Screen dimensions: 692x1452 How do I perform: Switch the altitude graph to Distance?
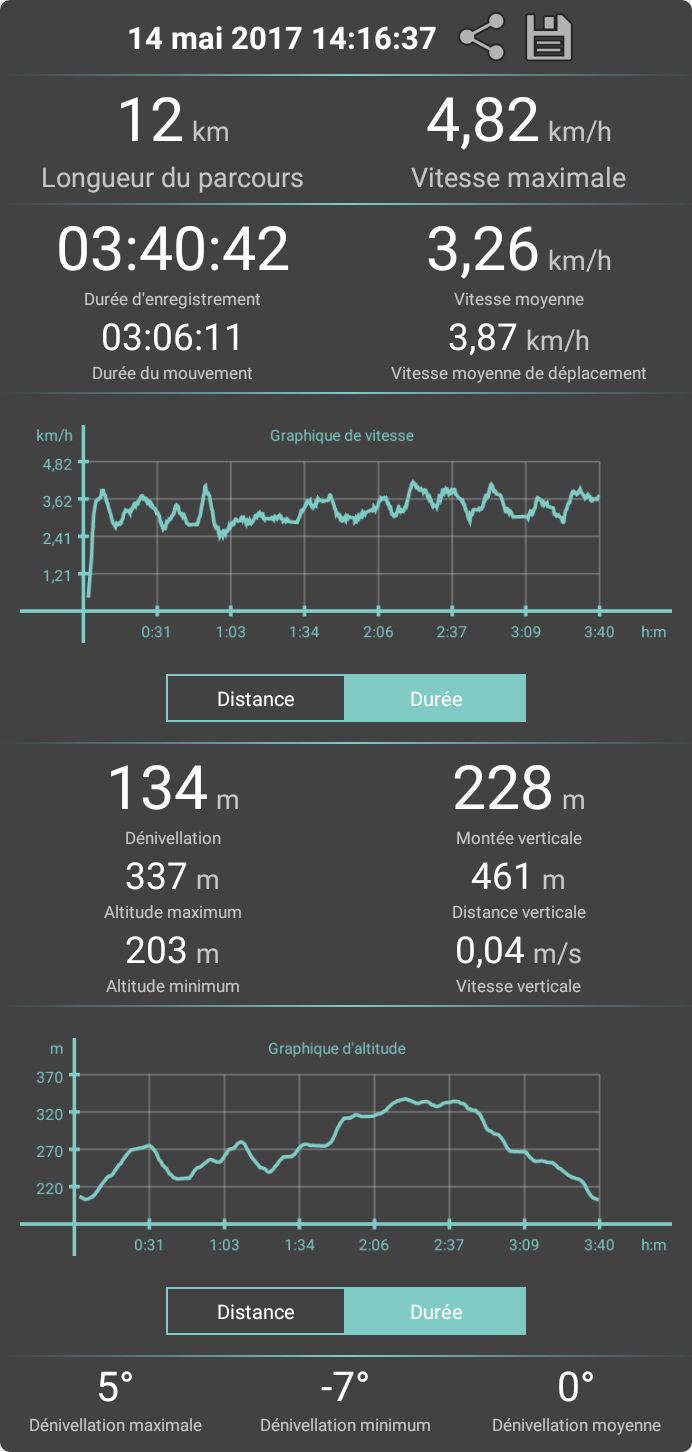256,1311
